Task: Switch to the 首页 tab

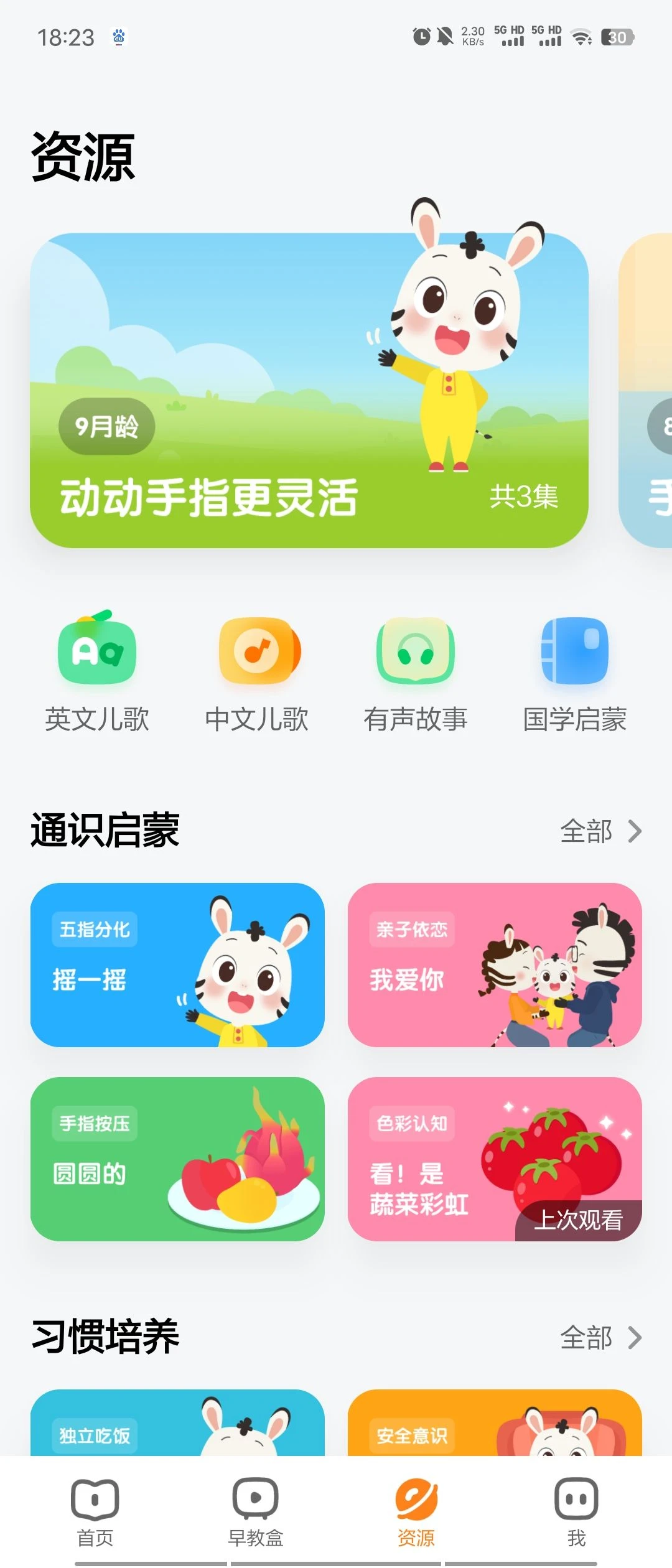Action: (x=95, y=1512)
